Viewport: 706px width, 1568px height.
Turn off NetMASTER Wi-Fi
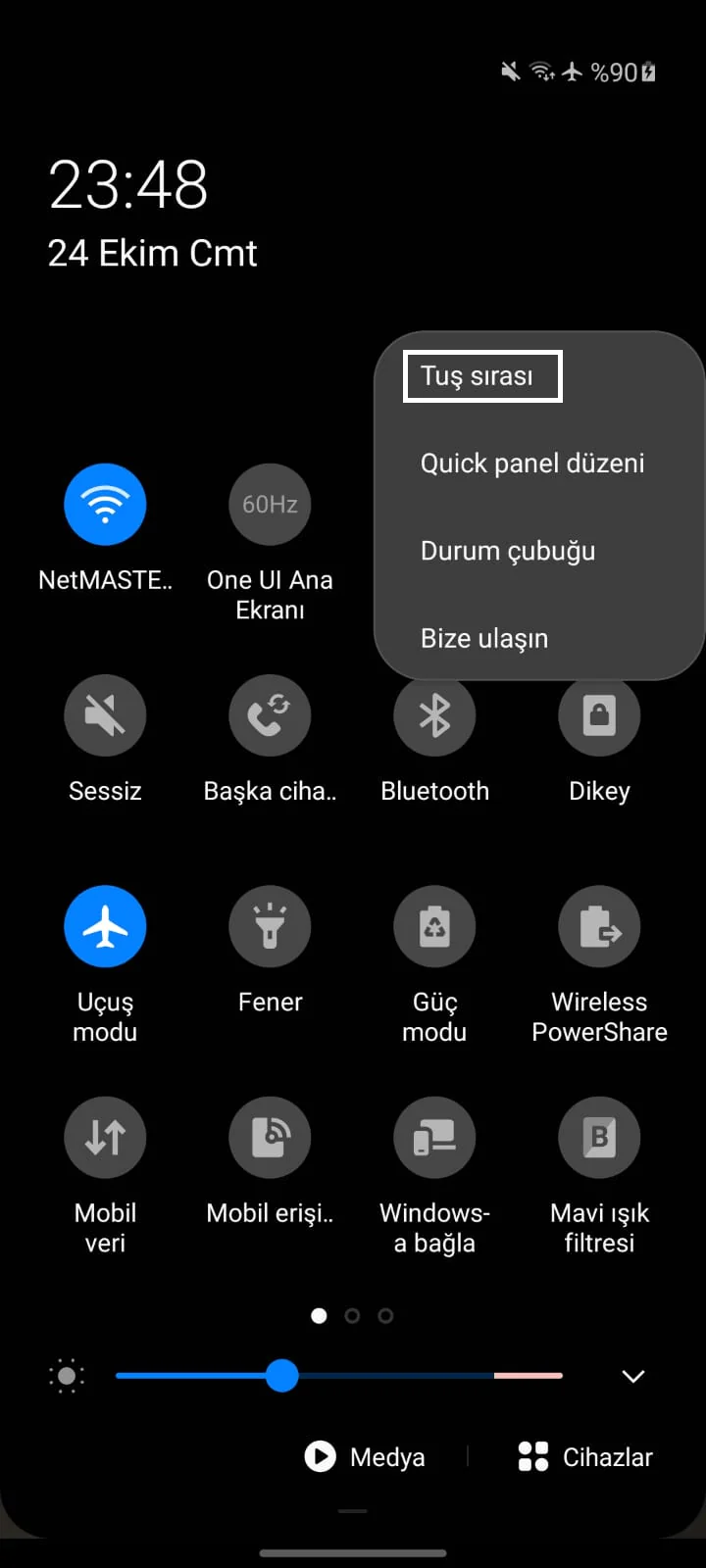coord(105,504)
